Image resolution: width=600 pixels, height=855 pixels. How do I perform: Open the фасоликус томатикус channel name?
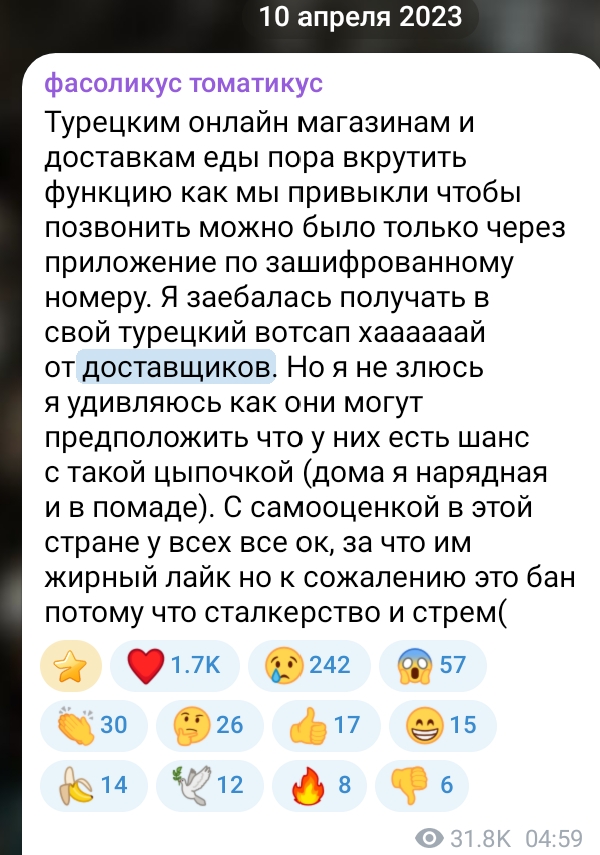(184, 83)
